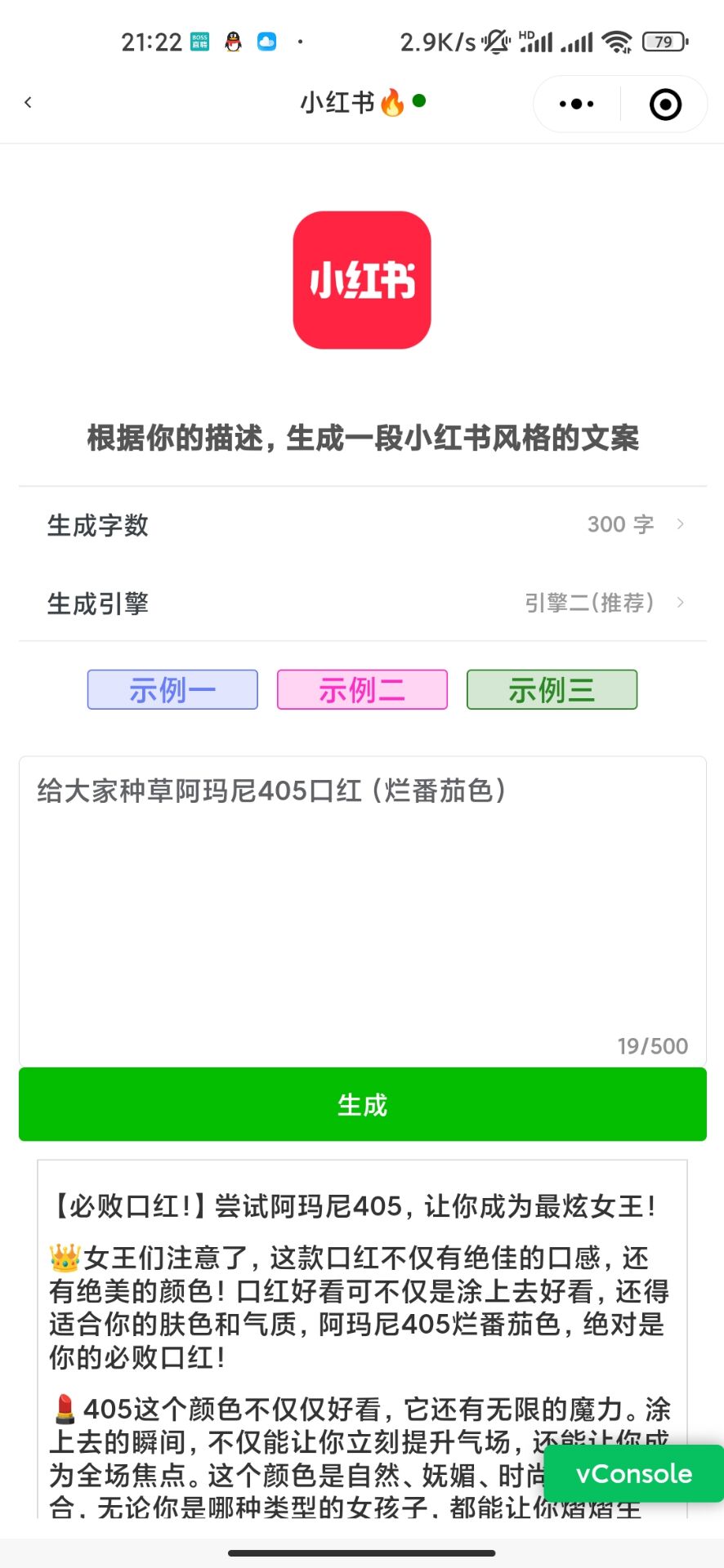Tap the back arrow to exit
This screenshot has width=724, height=1568.
[x=29, y=101]
